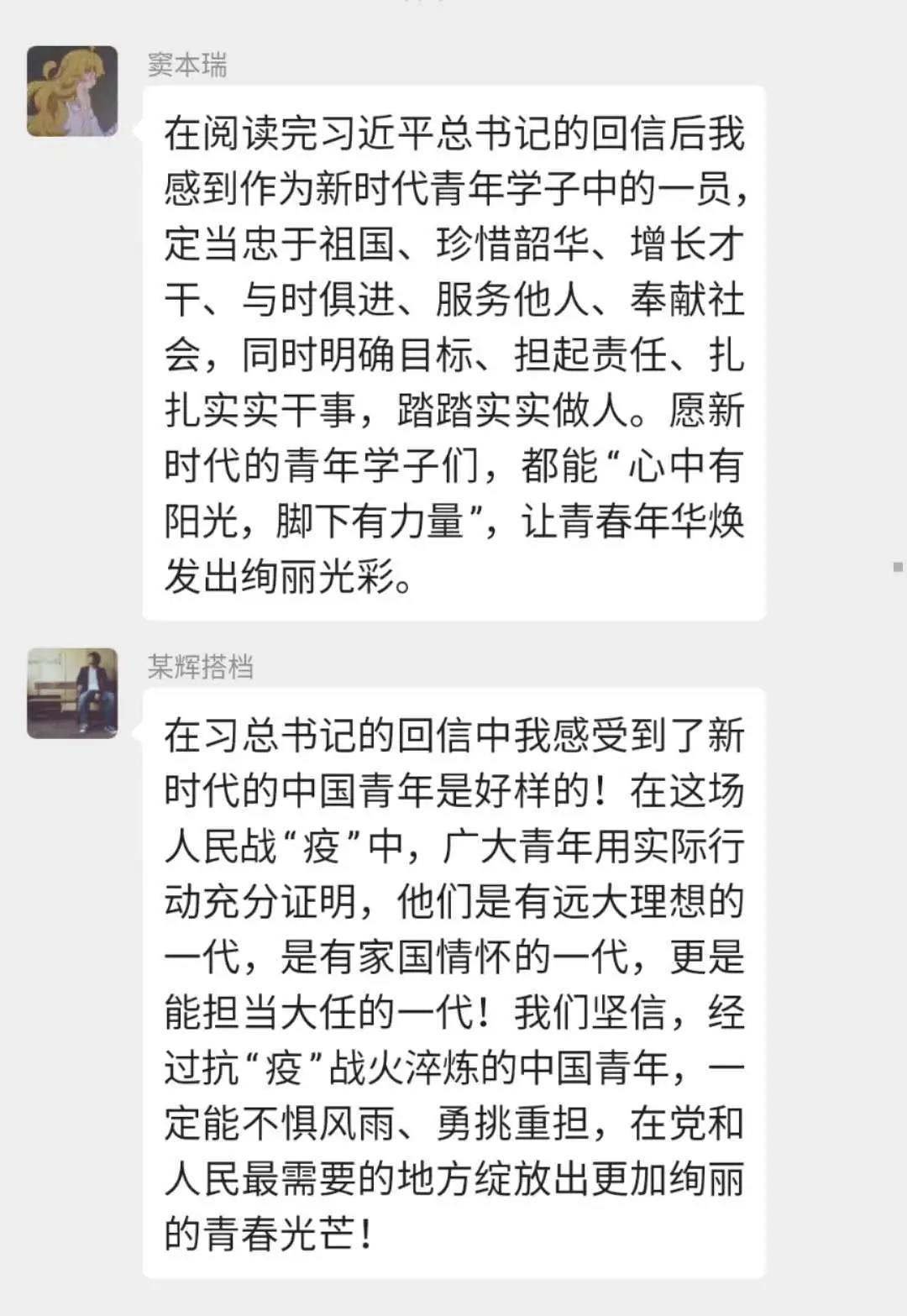
Task: Open 某辉搭档's profile avatar
Action: click(72, 693)
